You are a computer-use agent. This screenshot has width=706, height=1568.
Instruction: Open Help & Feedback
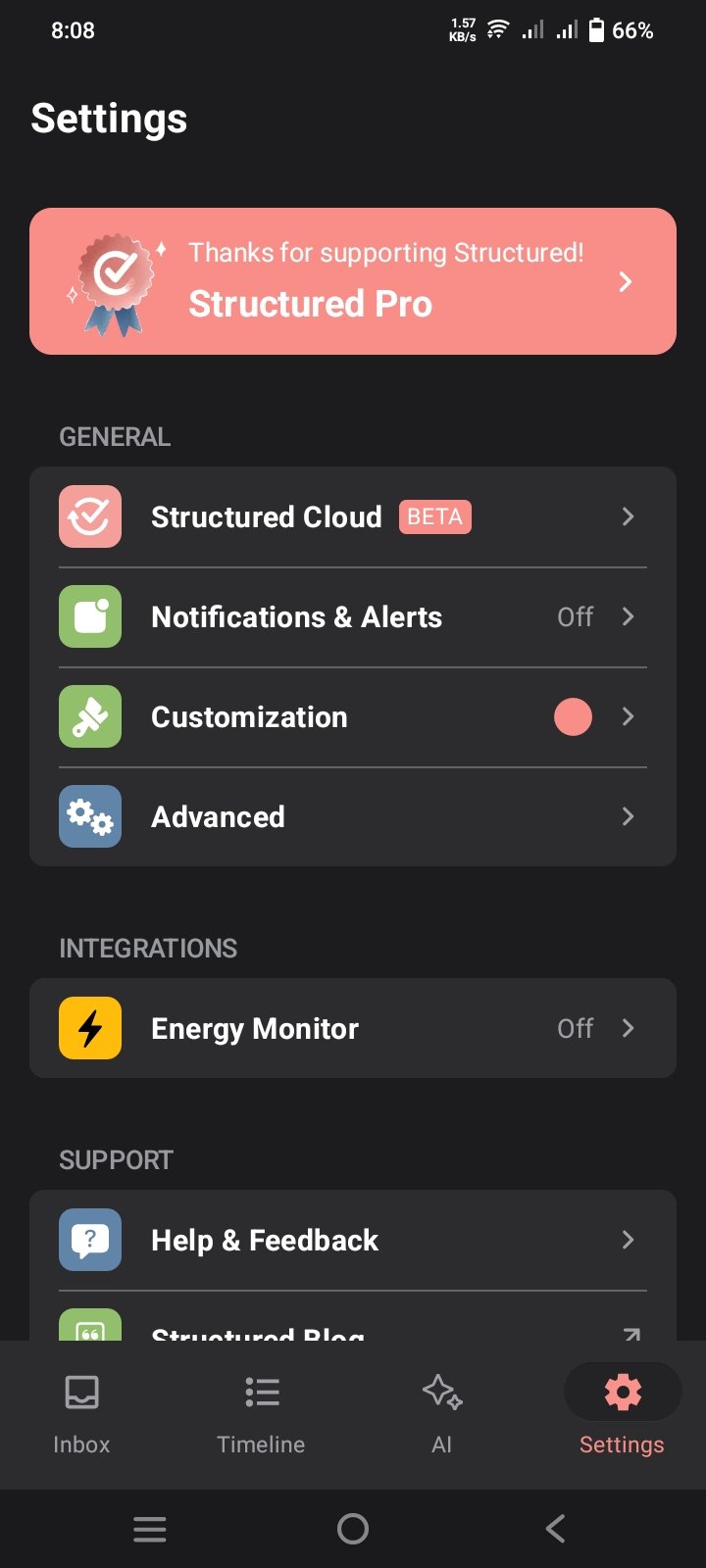[353, 1240]
